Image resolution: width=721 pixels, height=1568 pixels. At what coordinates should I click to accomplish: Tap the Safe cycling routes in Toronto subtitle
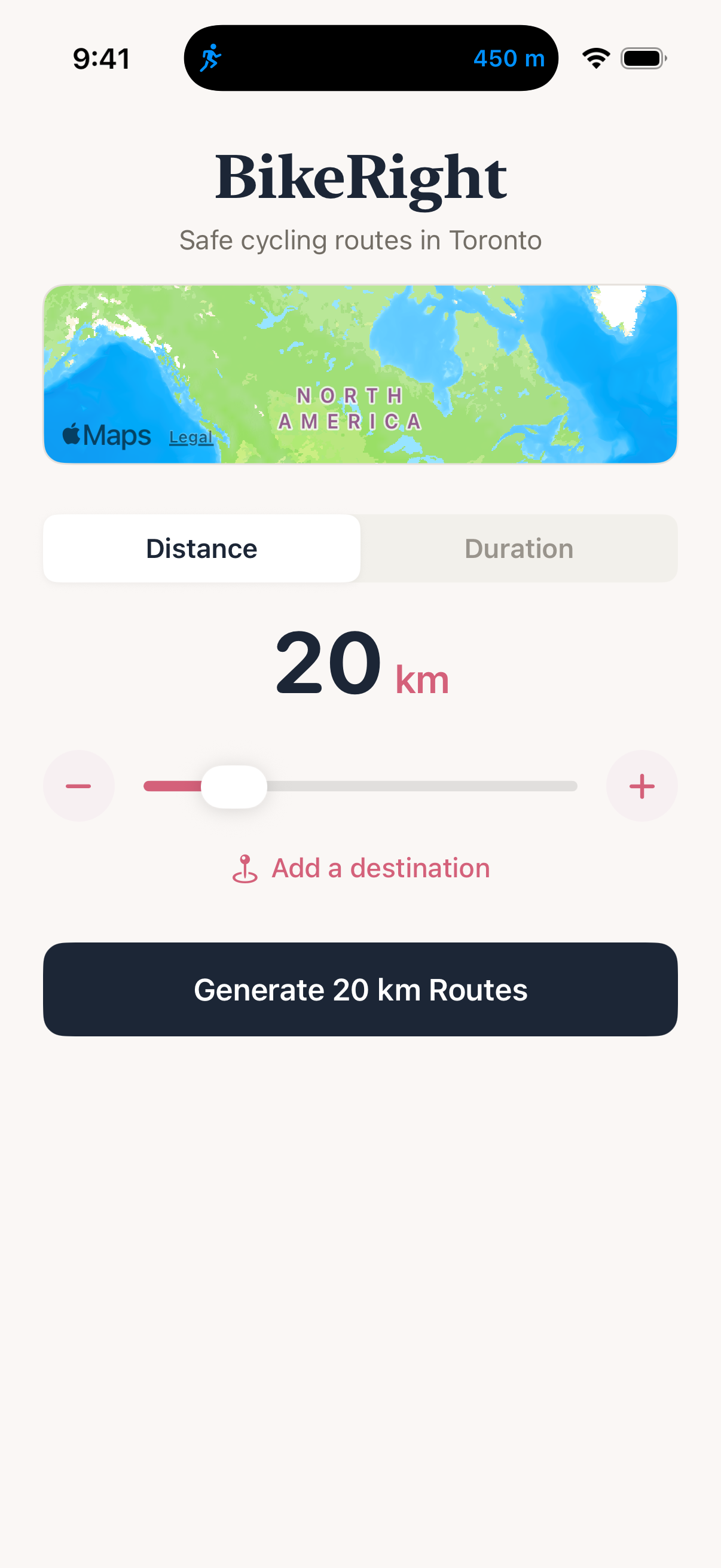coord(360,240)
